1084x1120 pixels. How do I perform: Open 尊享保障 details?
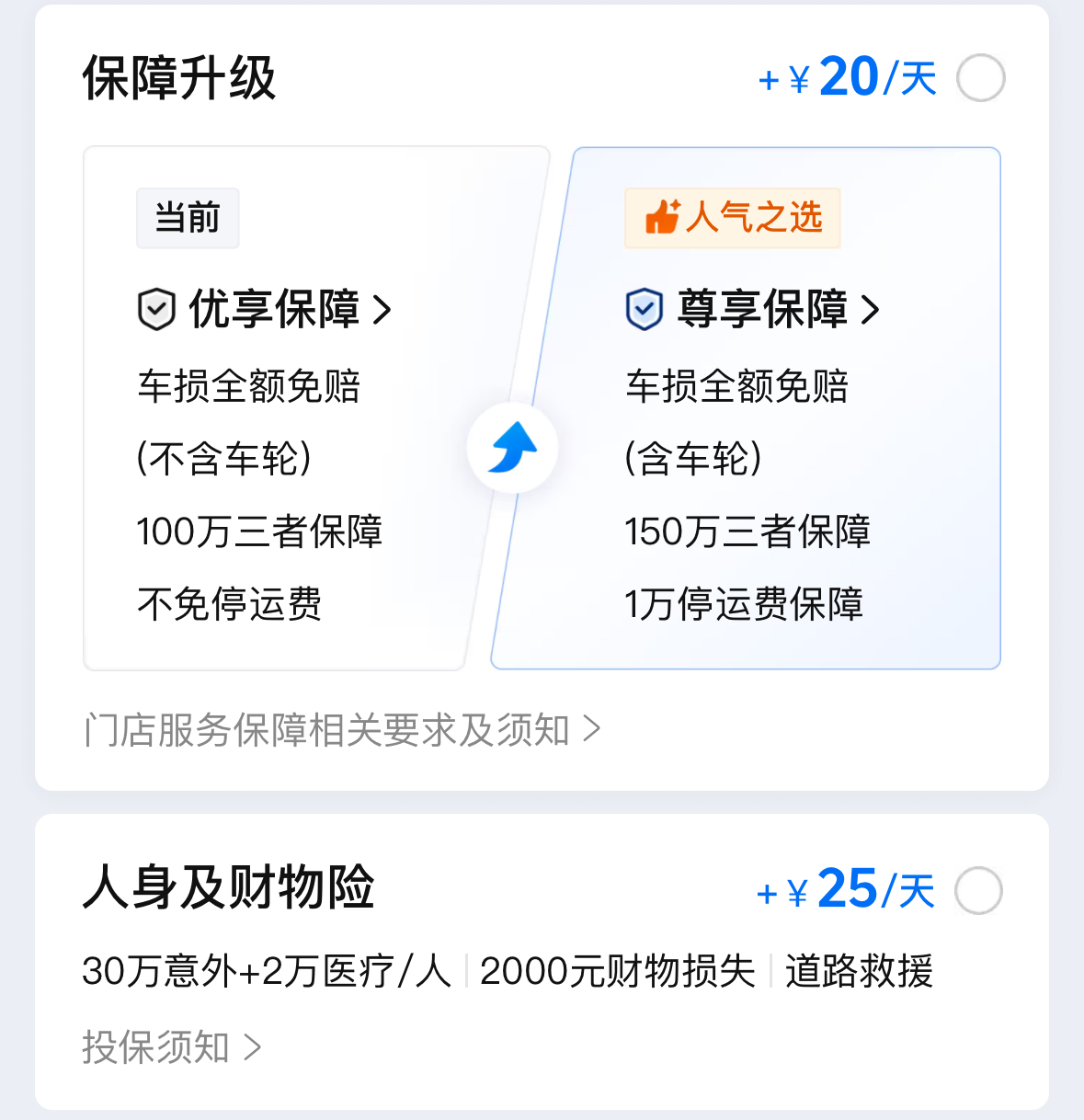tap(762, 310)
